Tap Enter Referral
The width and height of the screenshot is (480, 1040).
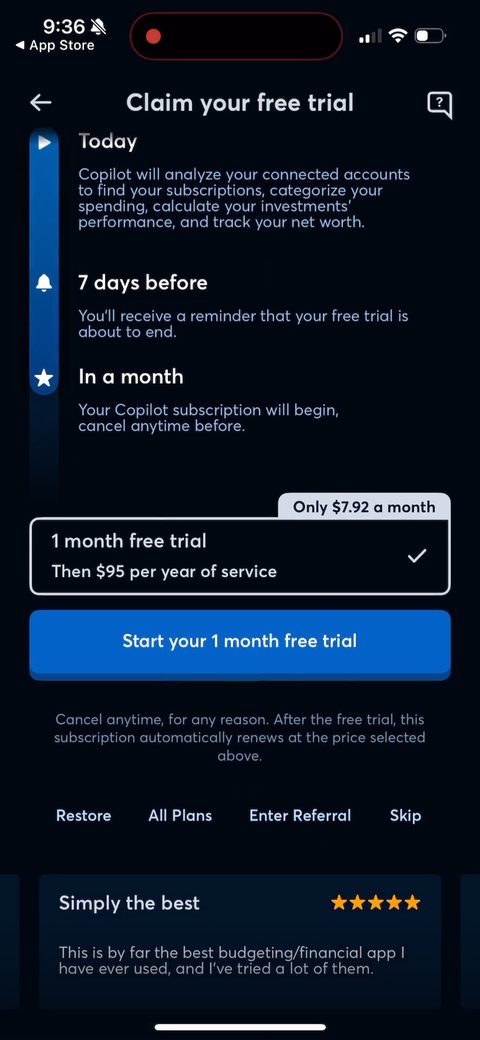pyautogui.click(x=300, y=816)
